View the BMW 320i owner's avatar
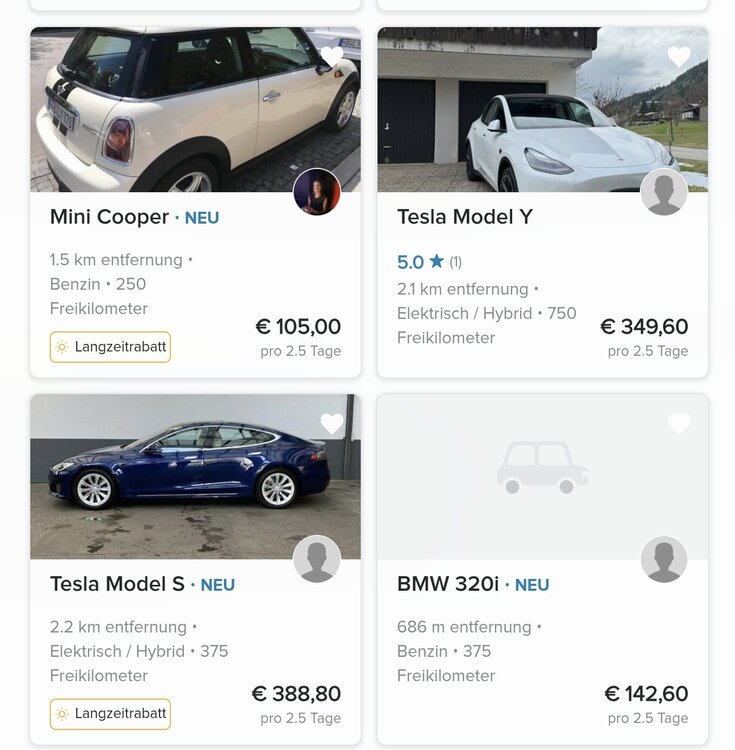735x750 pixels. click(664, 559)
